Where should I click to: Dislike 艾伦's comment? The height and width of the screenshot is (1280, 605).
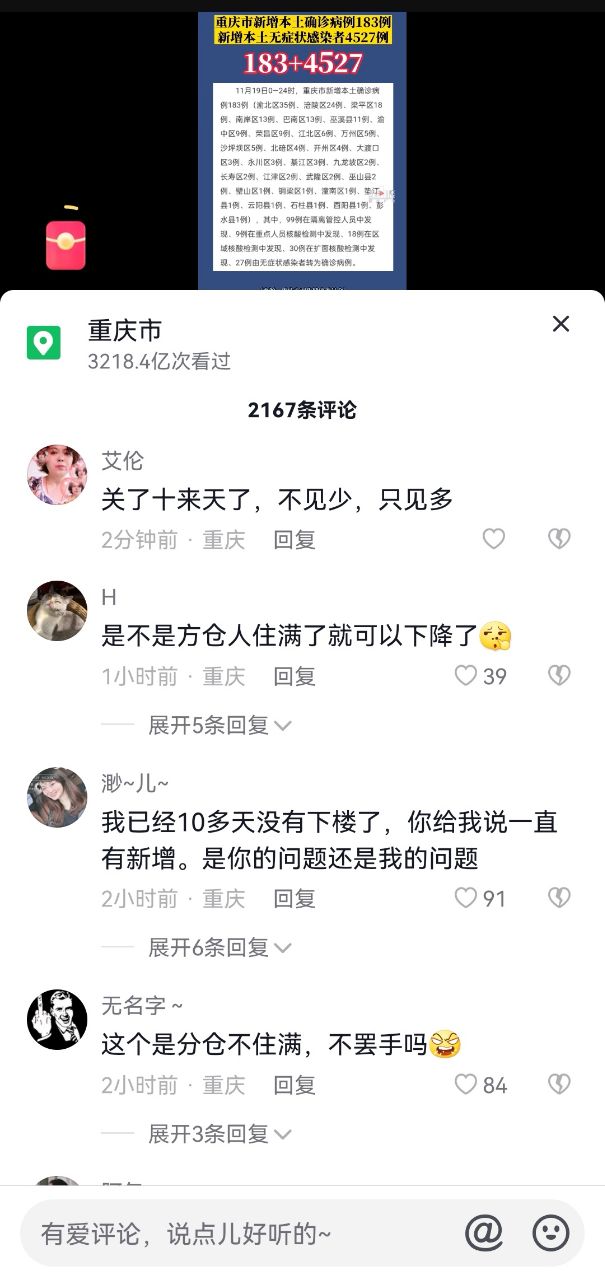[559, 539]
